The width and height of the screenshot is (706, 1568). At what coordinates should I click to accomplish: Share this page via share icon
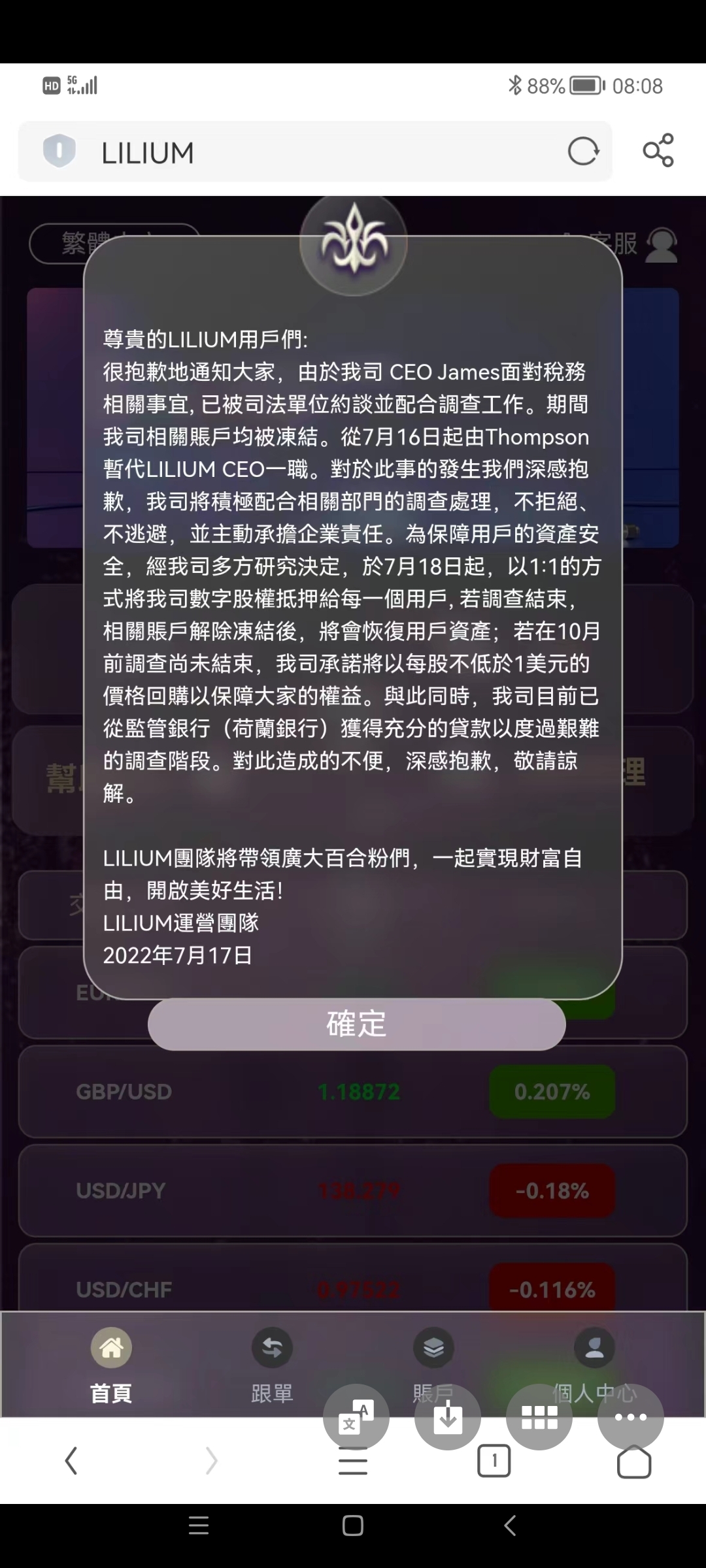point(658,150)
